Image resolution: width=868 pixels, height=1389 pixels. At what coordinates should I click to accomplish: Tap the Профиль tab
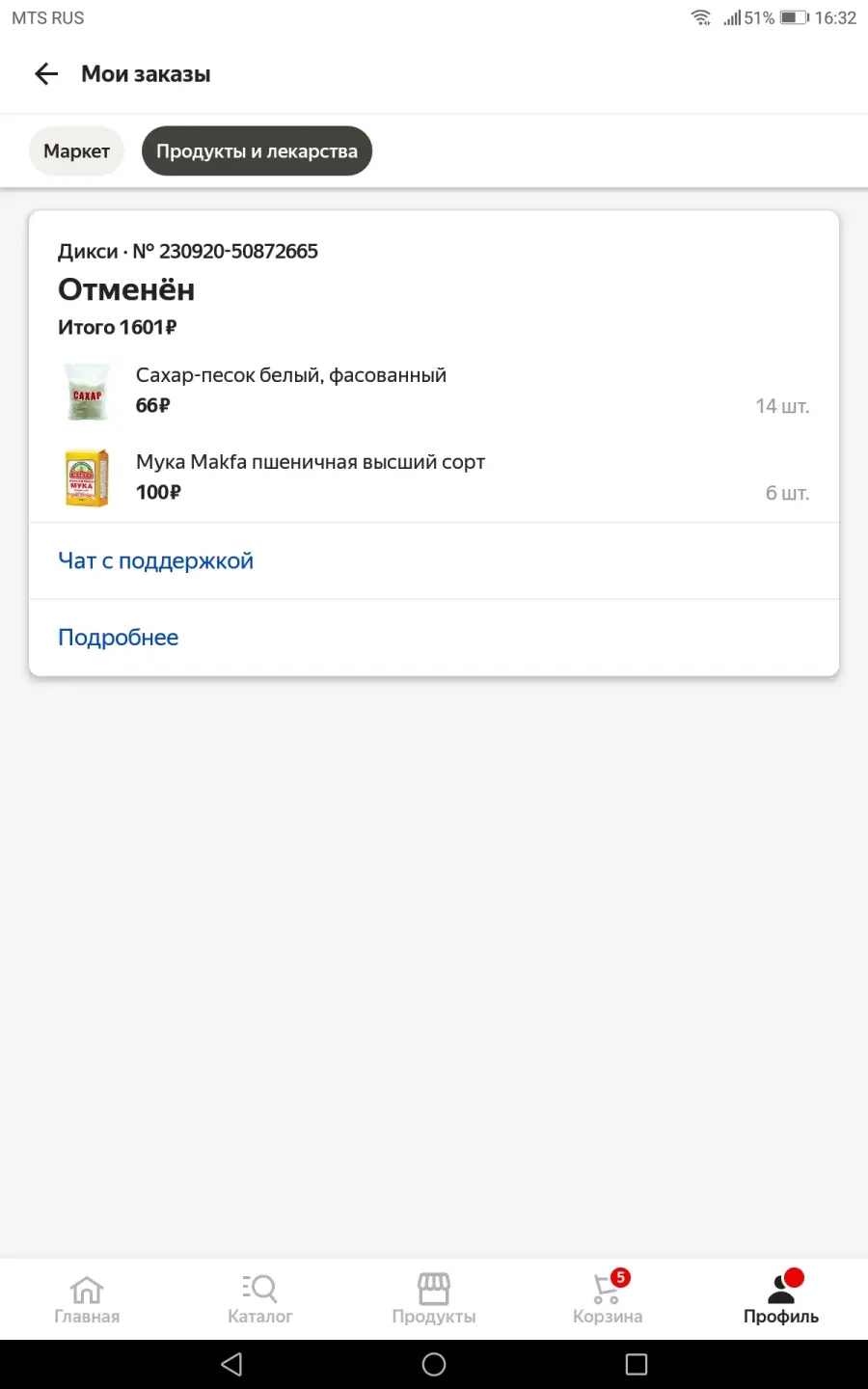click(781, 1299)
